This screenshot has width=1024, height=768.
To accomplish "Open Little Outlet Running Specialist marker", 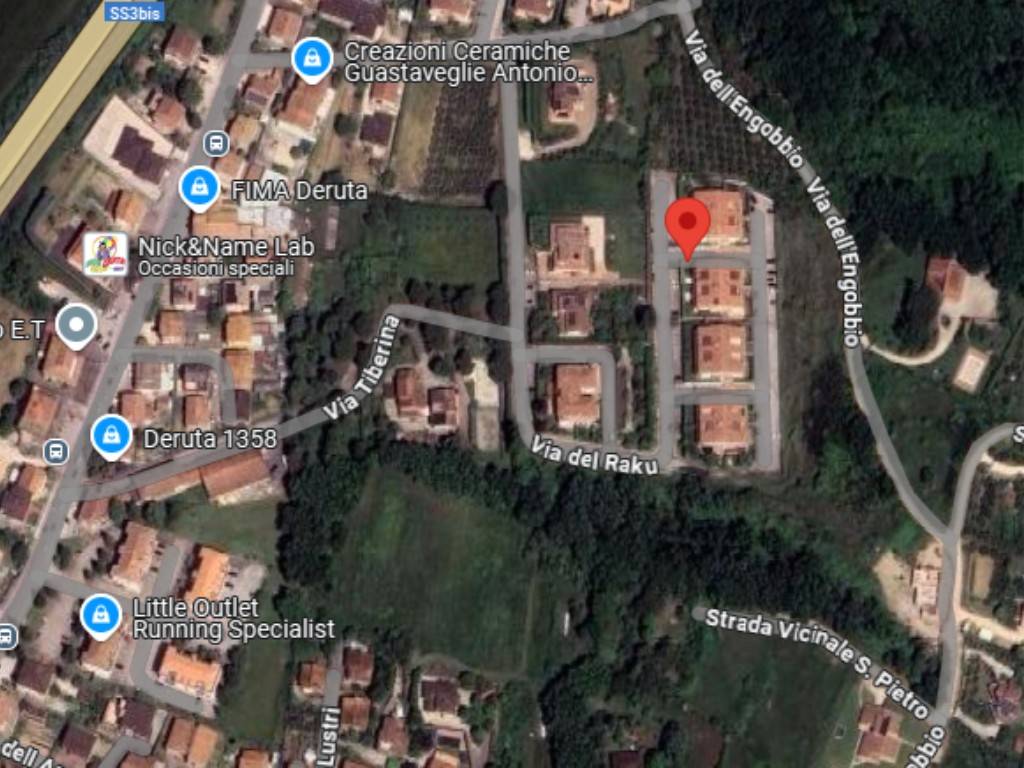I will coord(101,616).
